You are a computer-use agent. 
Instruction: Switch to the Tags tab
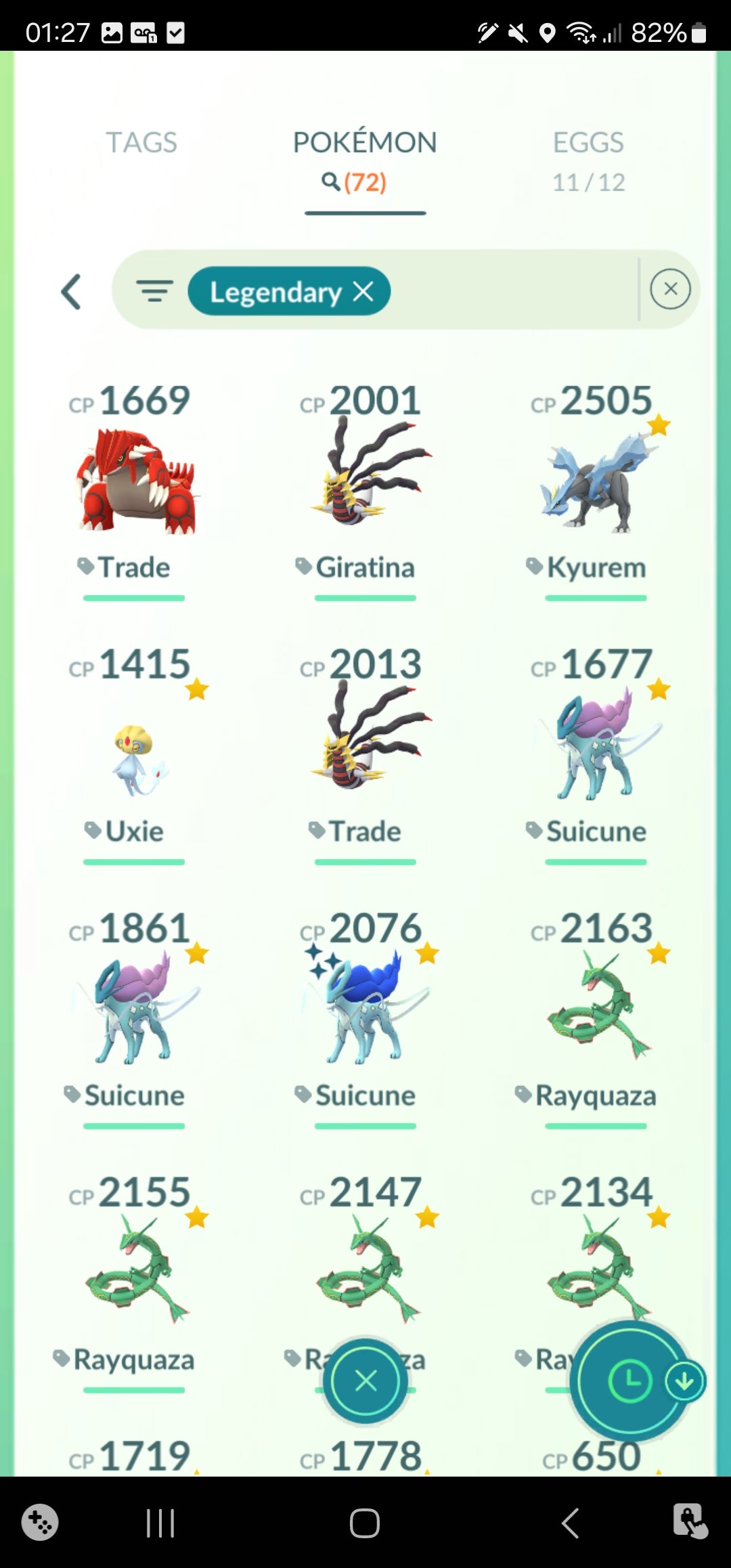coord(141,143)
